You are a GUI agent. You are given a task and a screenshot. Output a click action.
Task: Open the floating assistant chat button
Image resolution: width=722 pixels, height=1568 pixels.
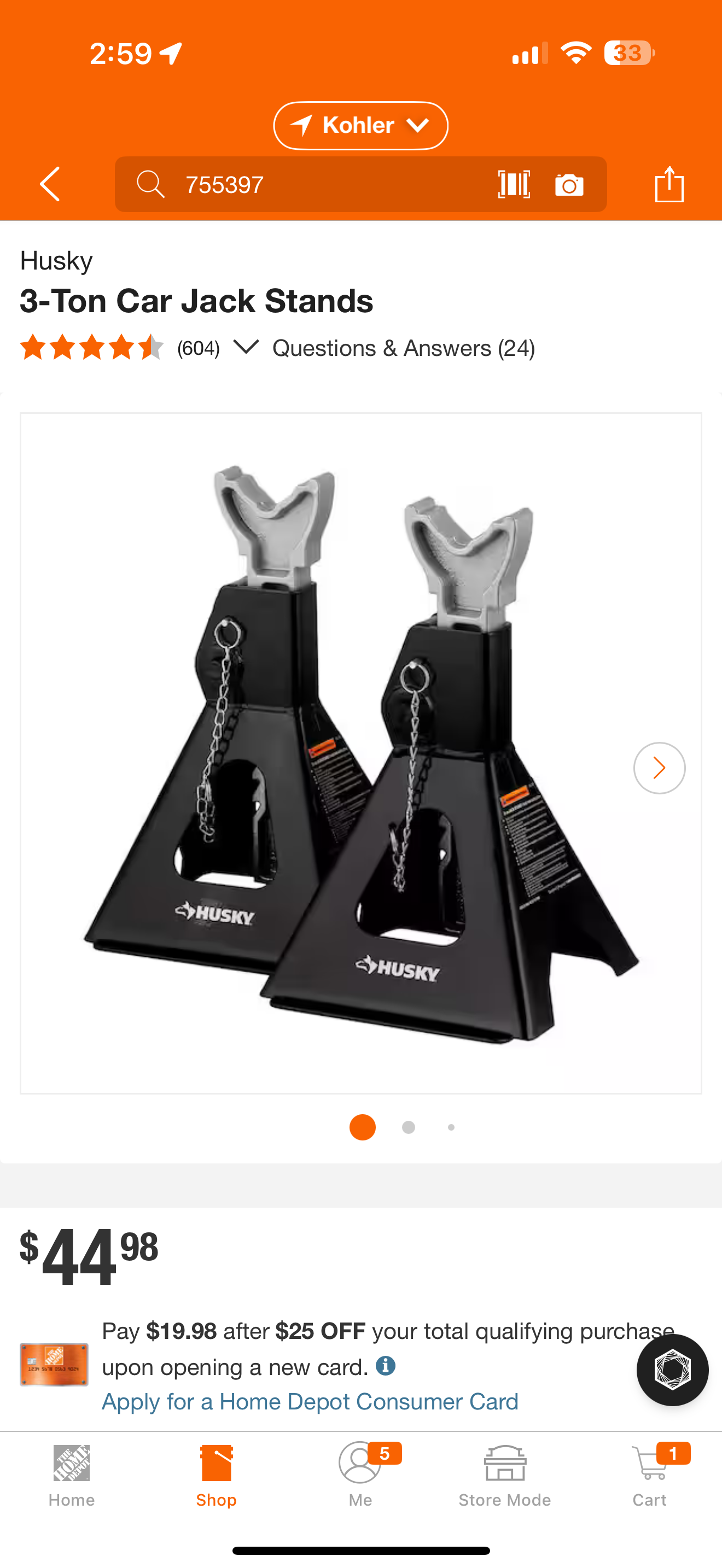coord(672,1370)
